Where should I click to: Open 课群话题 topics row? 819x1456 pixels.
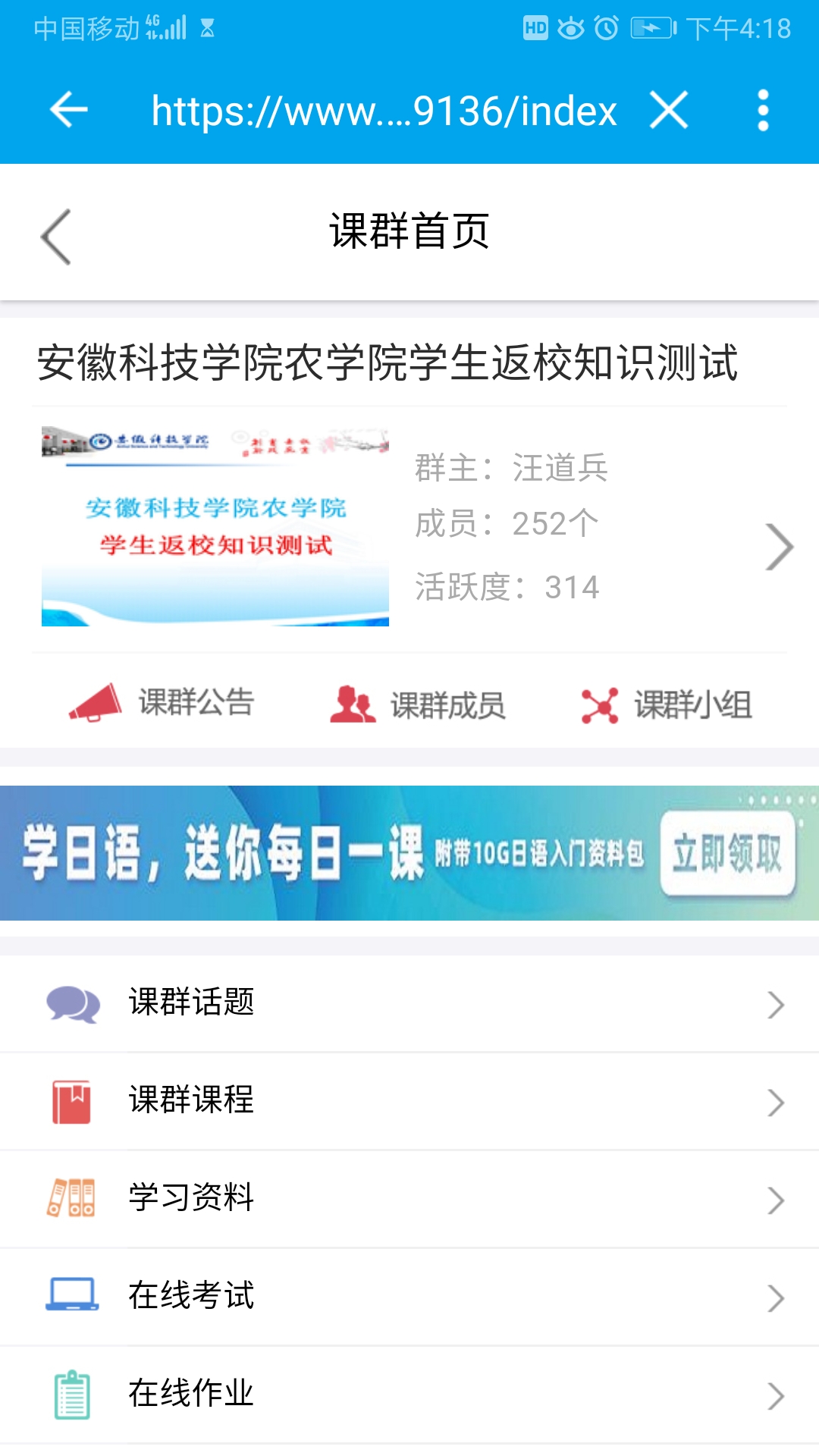[409, 1003]
